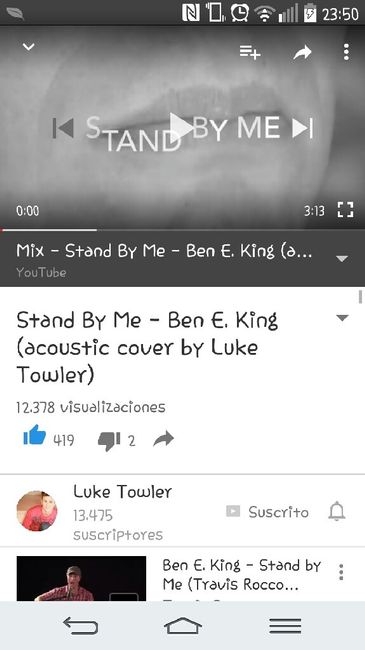Viewport: 365px width, 650px height.
Task: Toggle the channel notification bell
Action: tap(337, 512)
